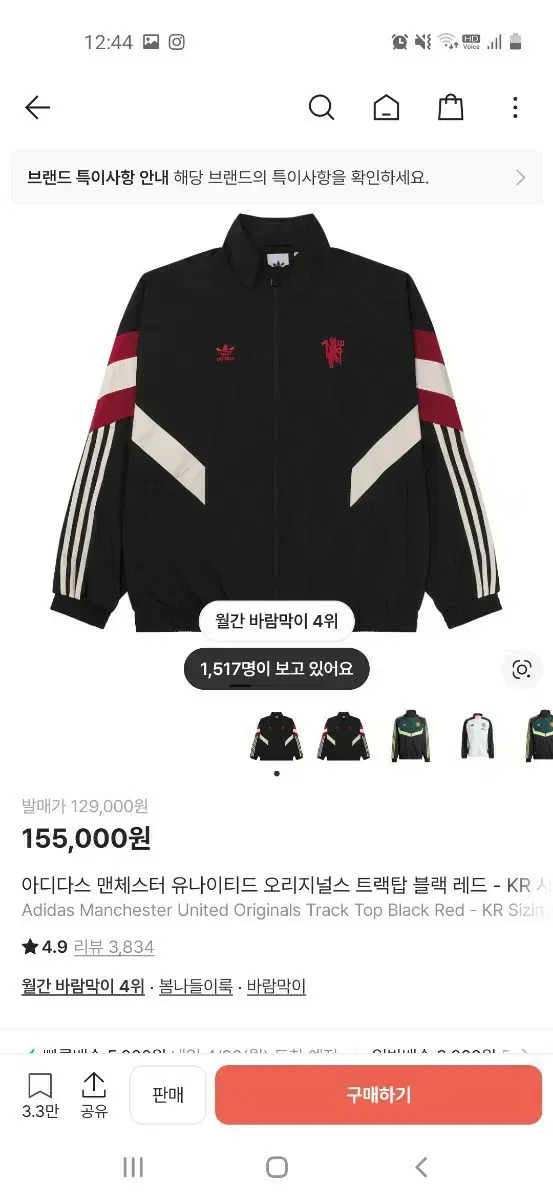Bookmark this product with 3.3만 saves
The image size is (553, 1200).
click(x=40, y=1095)
